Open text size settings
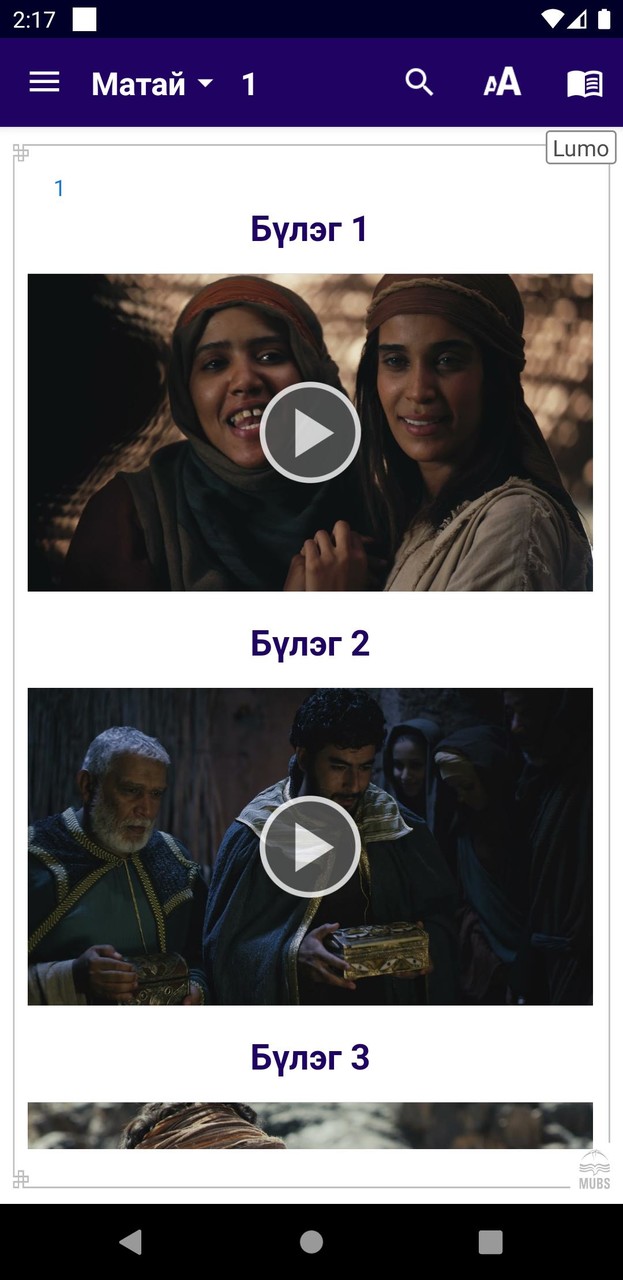Screen dimensions: 623x1280 (x=502, y=83)
